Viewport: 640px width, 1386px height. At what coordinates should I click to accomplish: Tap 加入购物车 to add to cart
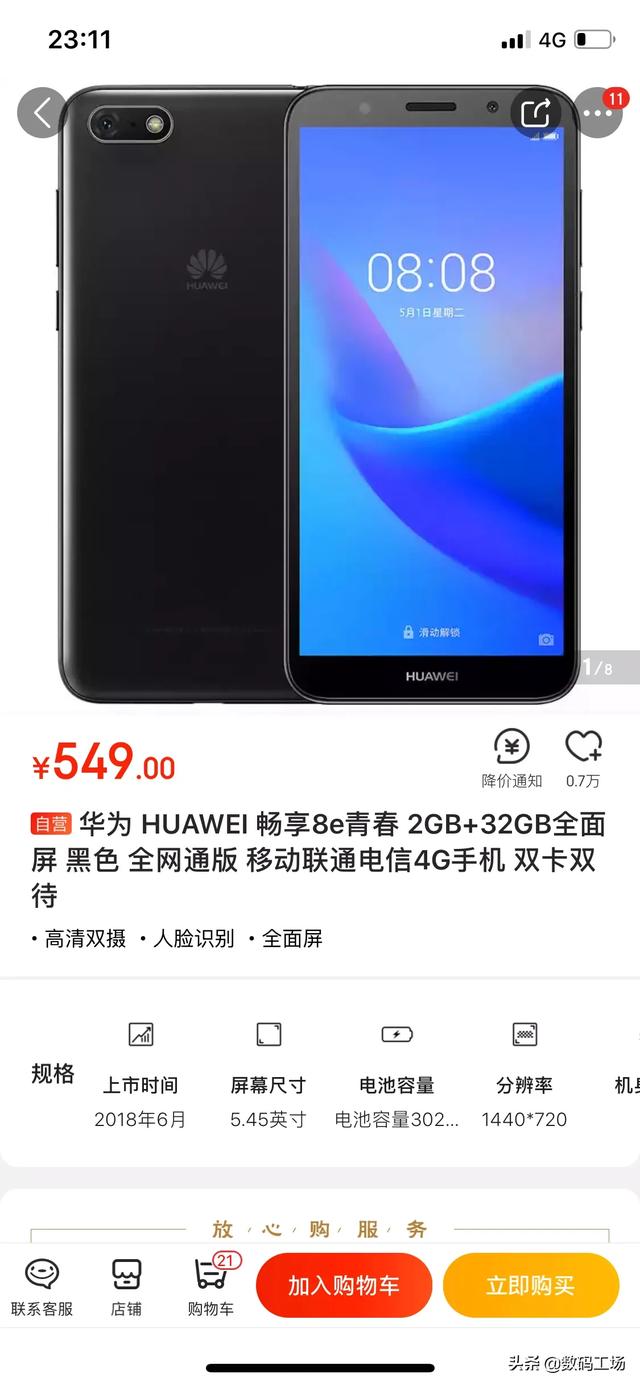[x=344, y=1285]
